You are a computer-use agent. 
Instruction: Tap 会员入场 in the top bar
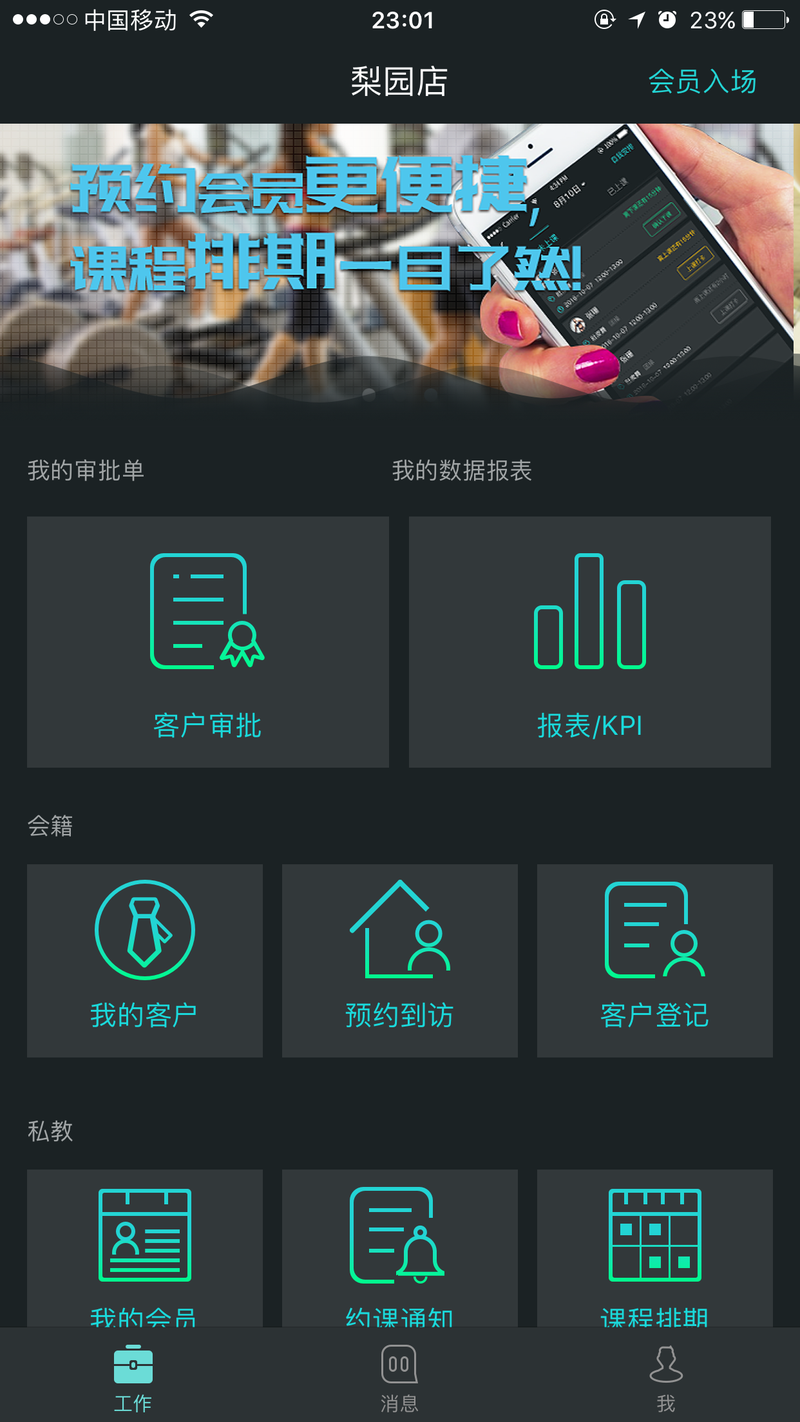[702, 82]
